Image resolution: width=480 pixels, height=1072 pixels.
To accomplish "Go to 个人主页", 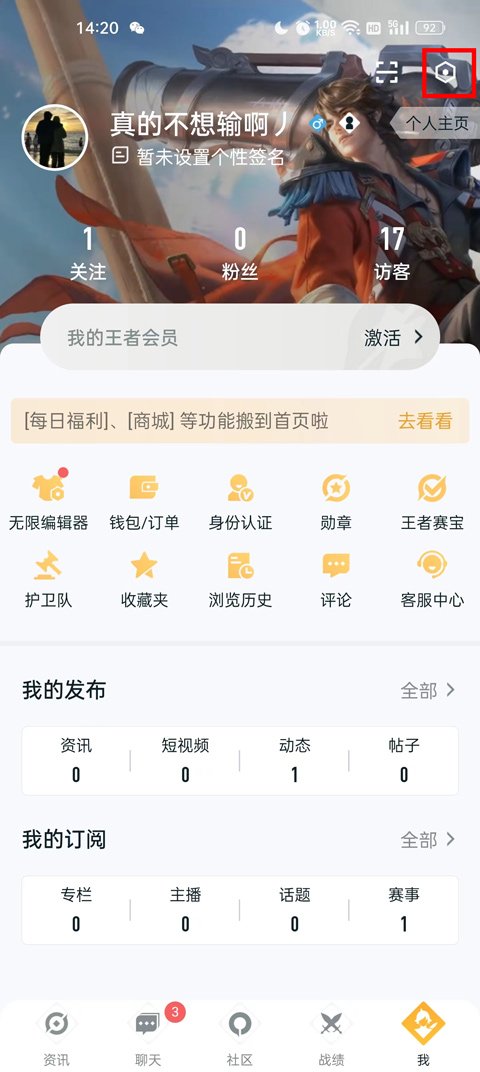I will point(438,123).
